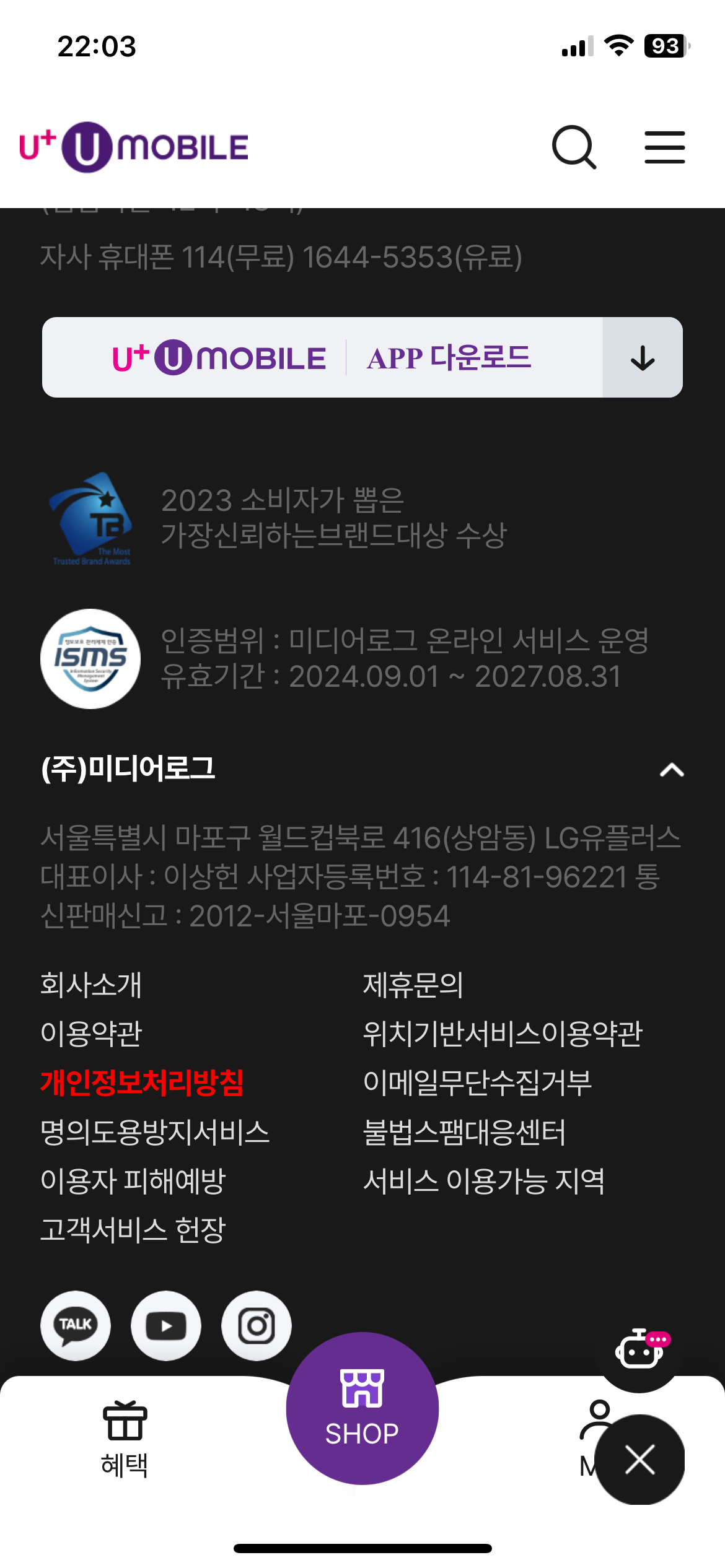Screen dimensions: 725x1568
Task: Collapse the (주)미디어로그 company info section
Action: (x=672, y=770)
